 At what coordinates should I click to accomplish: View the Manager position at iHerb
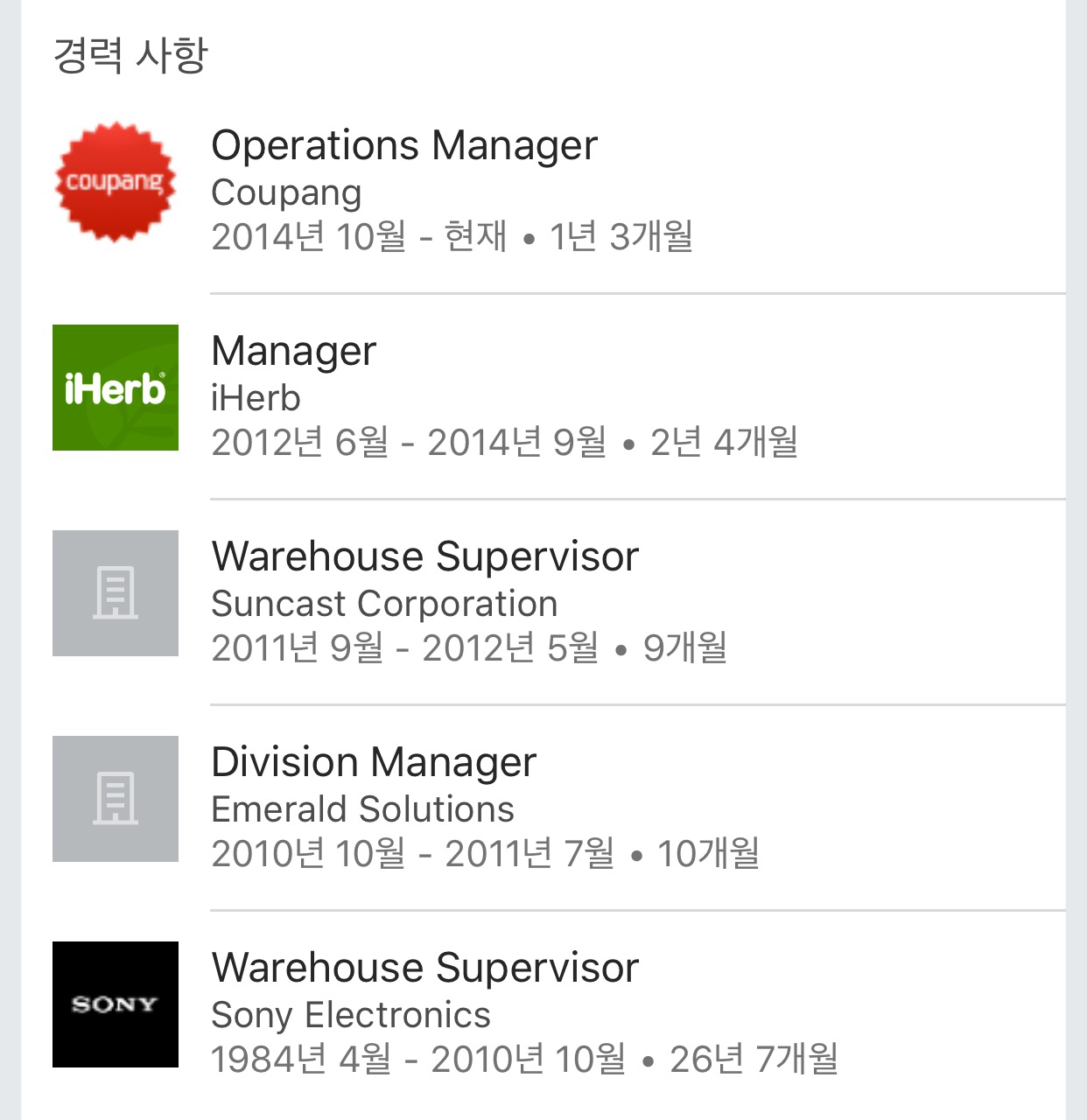tap(294, 351)
